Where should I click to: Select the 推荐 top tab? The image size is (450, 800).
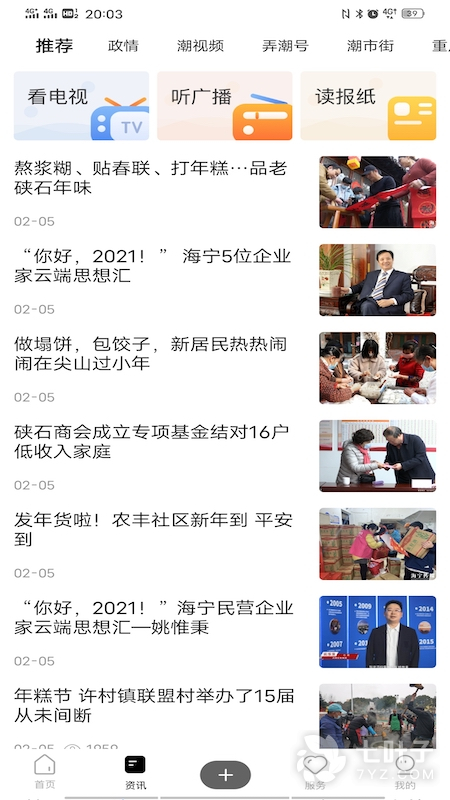coord(55,46)
